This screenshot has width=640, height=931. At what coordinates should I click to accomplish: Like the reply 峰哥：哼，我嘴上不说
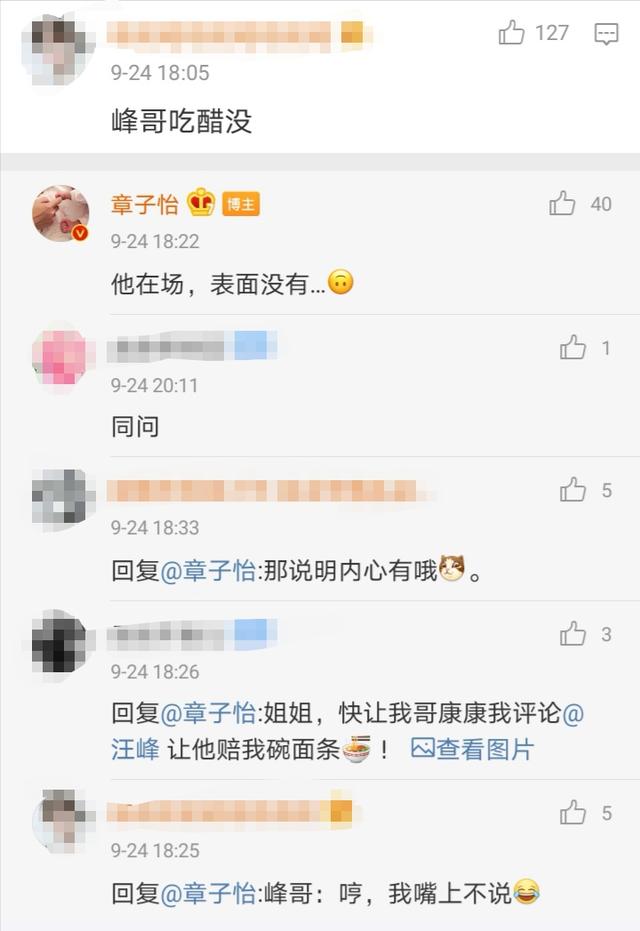573,813
